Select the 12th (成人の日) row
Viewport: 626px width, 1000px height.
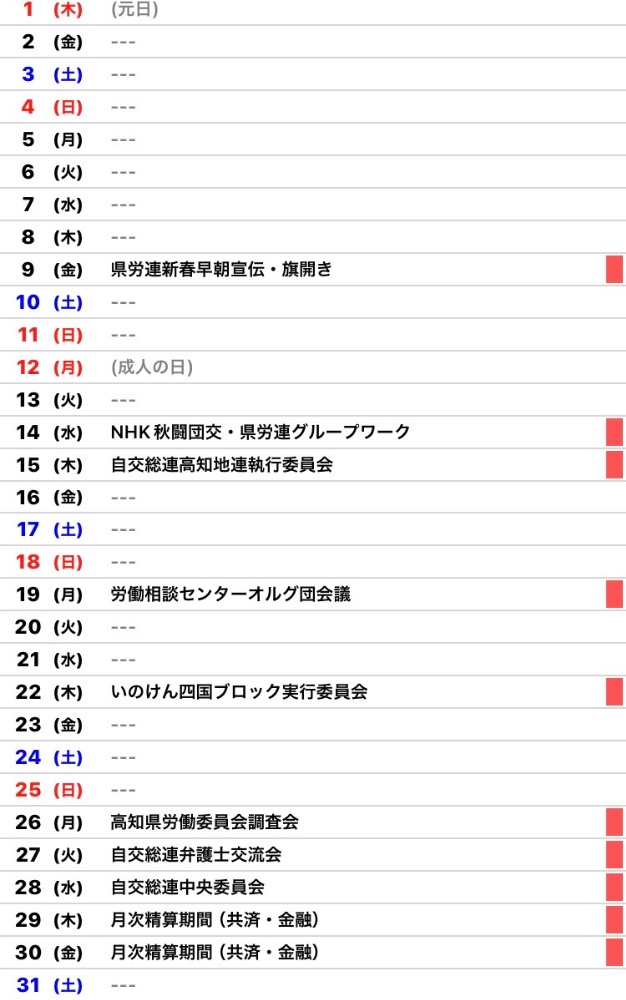151,367
